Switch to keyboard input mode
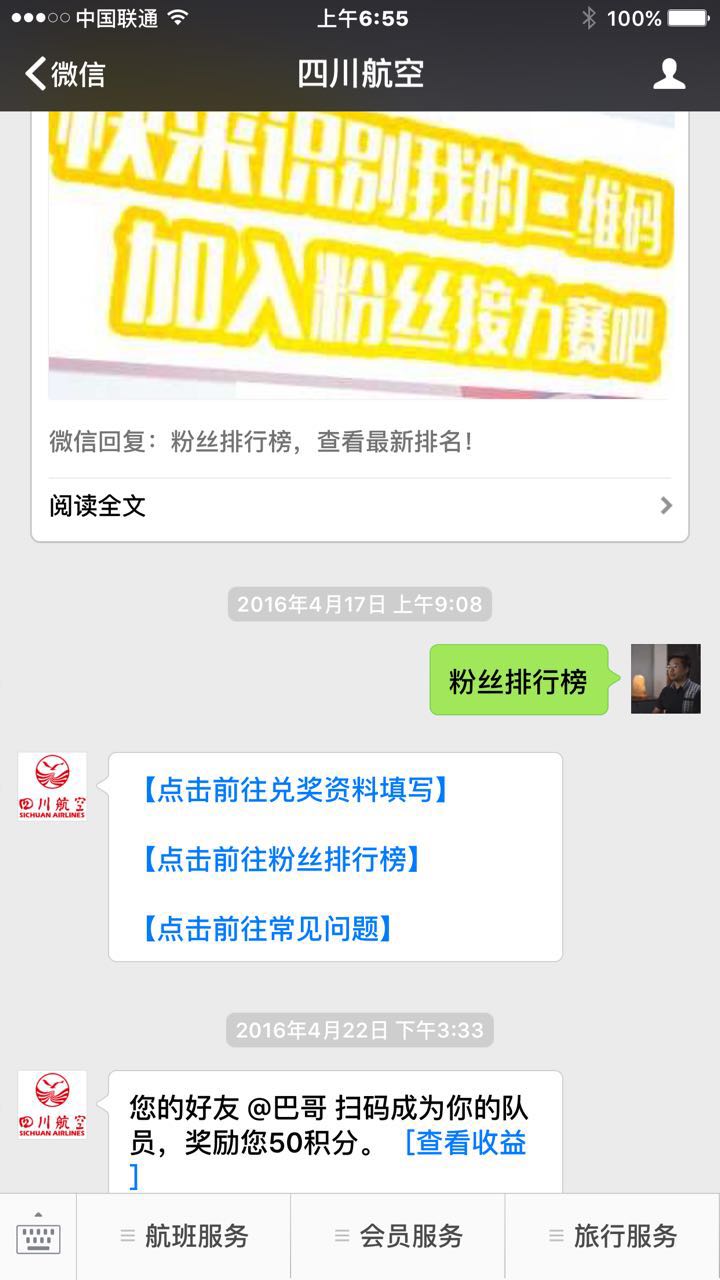720x1280 pixels. pyautogui.click(x=38, y=1237)
